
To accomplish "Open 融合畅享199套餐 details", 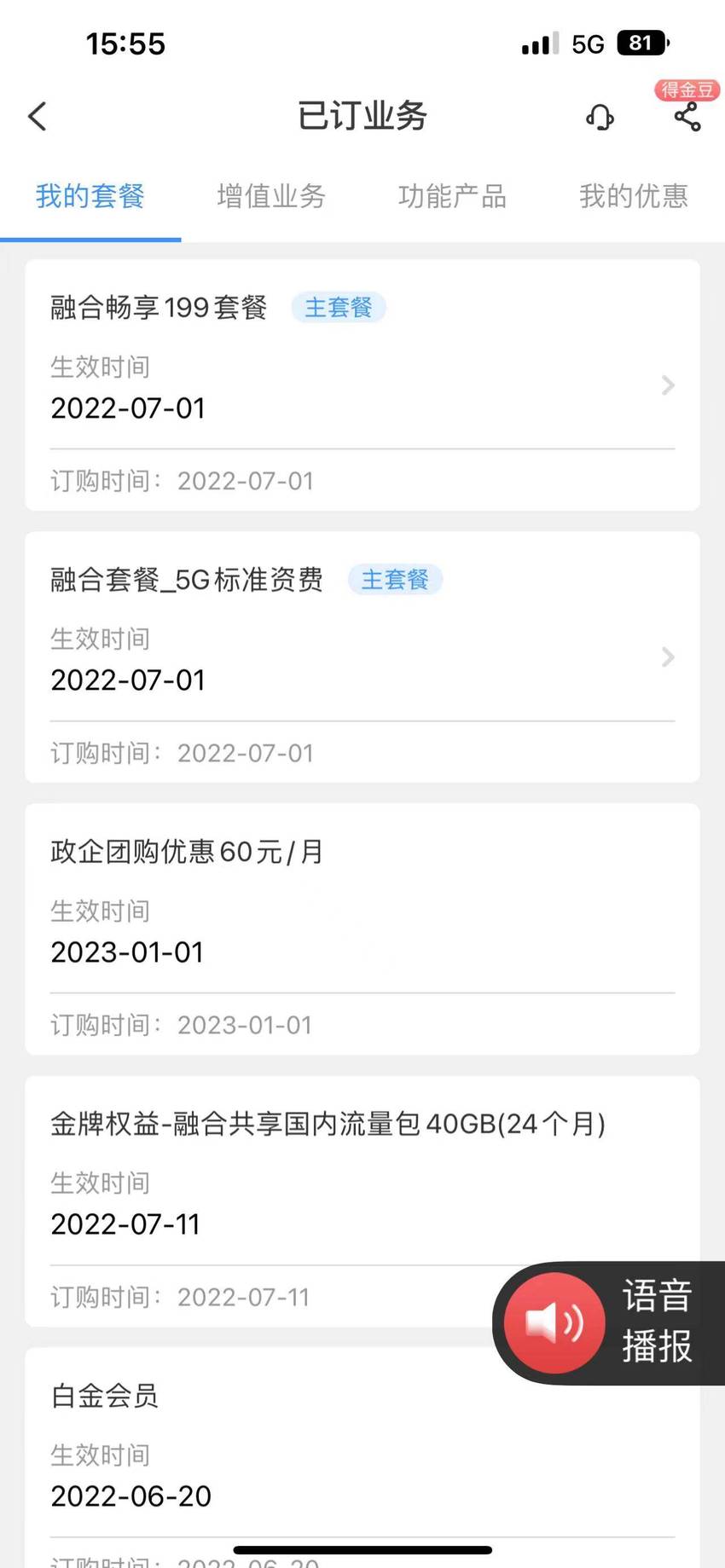I will 362,385.
